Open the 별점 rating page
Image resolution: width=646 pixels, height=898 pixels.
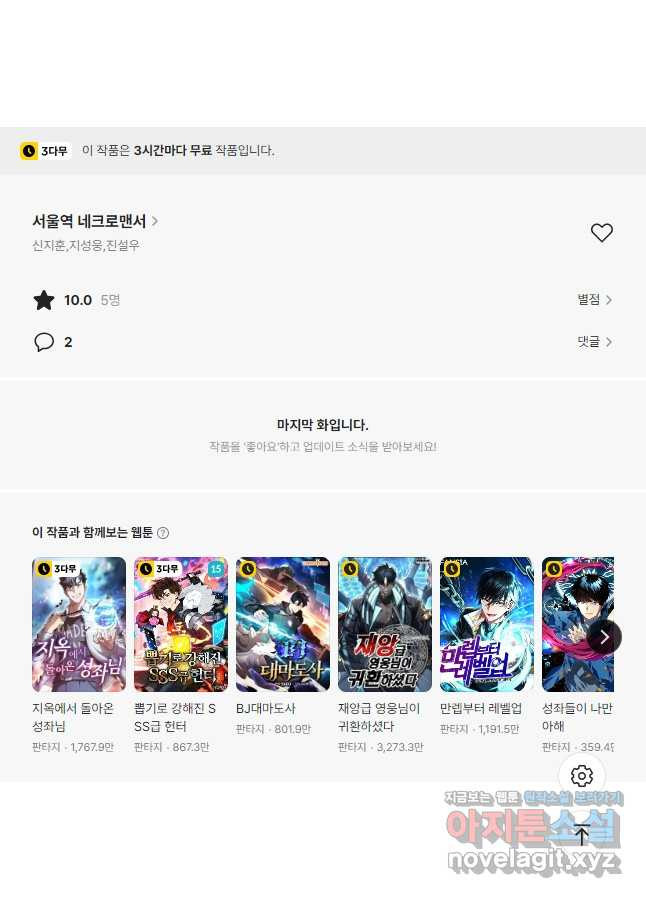pos(594,300)
